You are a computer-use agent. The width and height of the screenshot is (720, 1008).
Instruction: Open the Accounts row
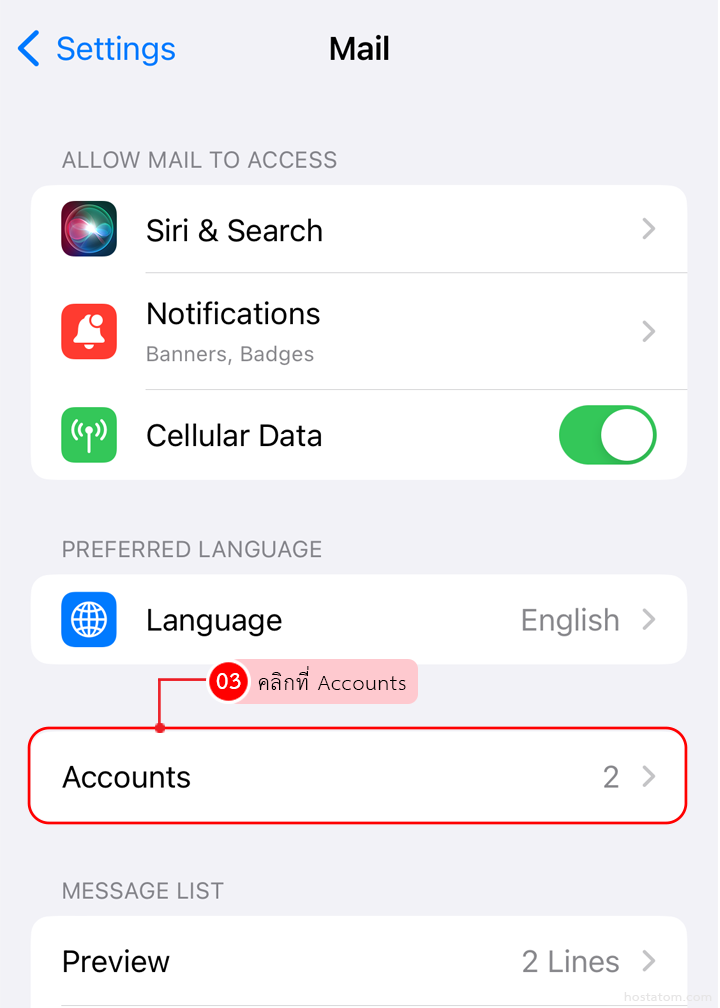(358, 777)
